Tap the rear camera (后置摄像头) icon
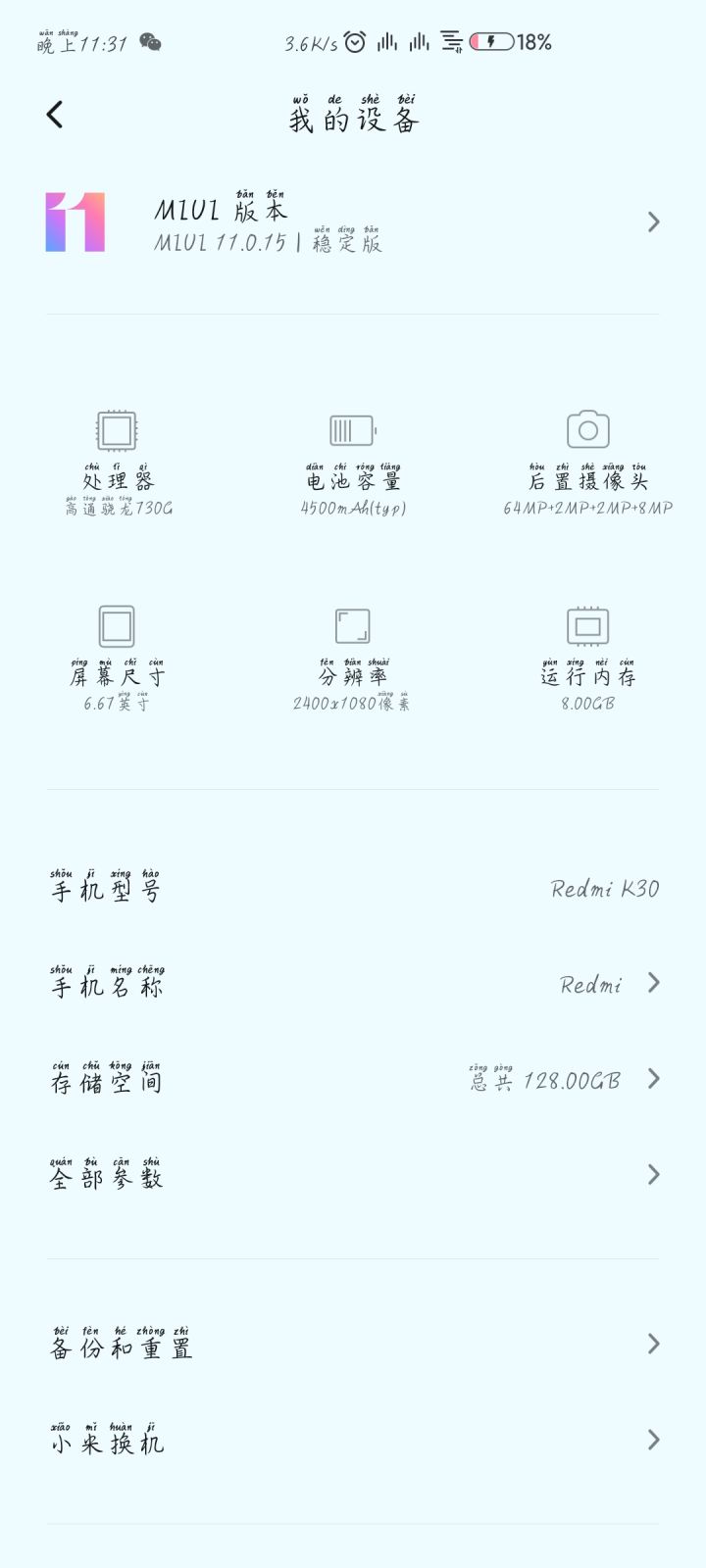 pos(586,429)
